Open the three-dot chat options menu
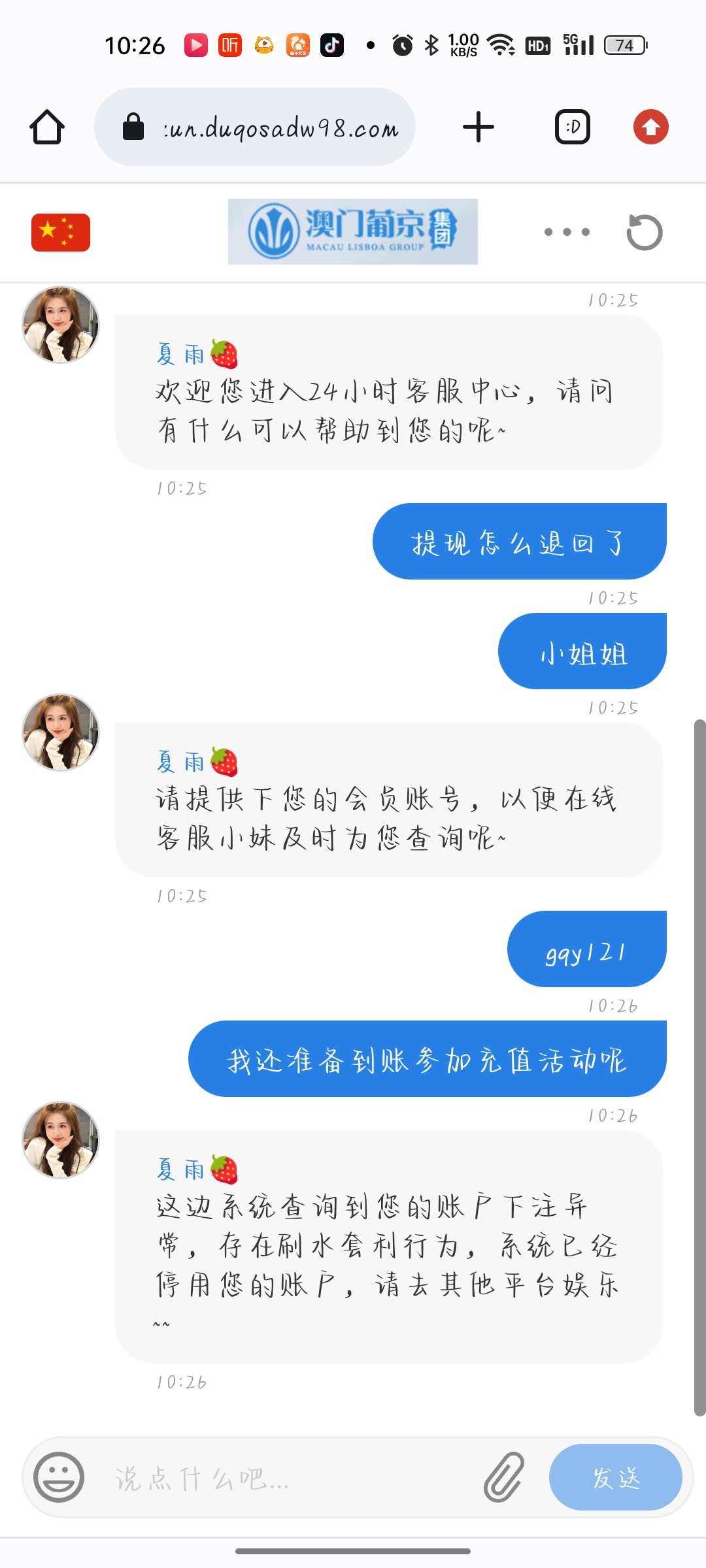The height and width of the screenshot is (1568, 706). [x=567, y=232]
